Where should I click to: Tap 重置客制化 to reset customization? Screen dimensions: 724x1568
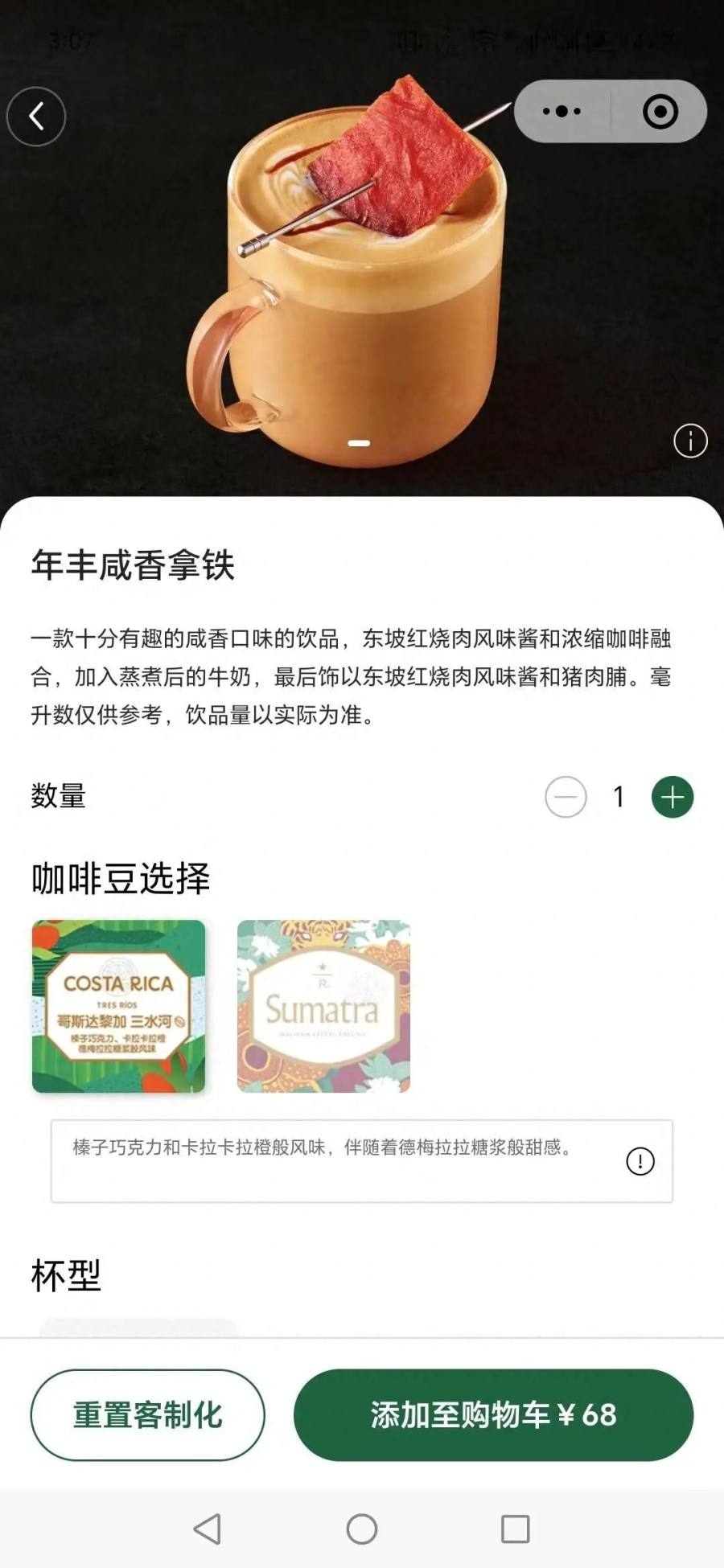tap(147, 1414)
